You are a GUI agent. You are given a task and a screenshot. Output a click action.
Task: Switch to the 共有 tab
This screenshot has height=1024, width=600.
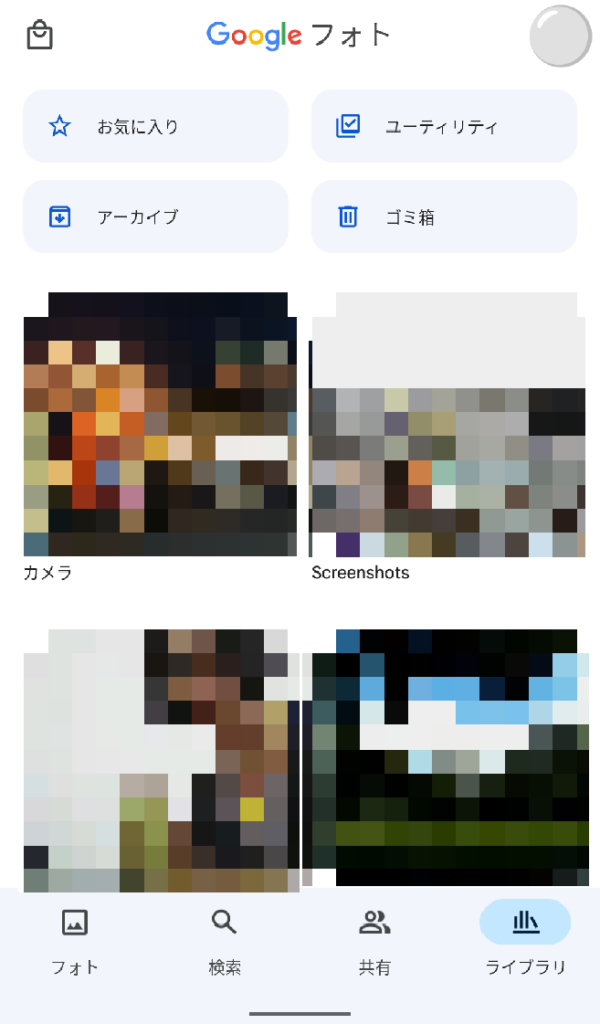point(375,938)
